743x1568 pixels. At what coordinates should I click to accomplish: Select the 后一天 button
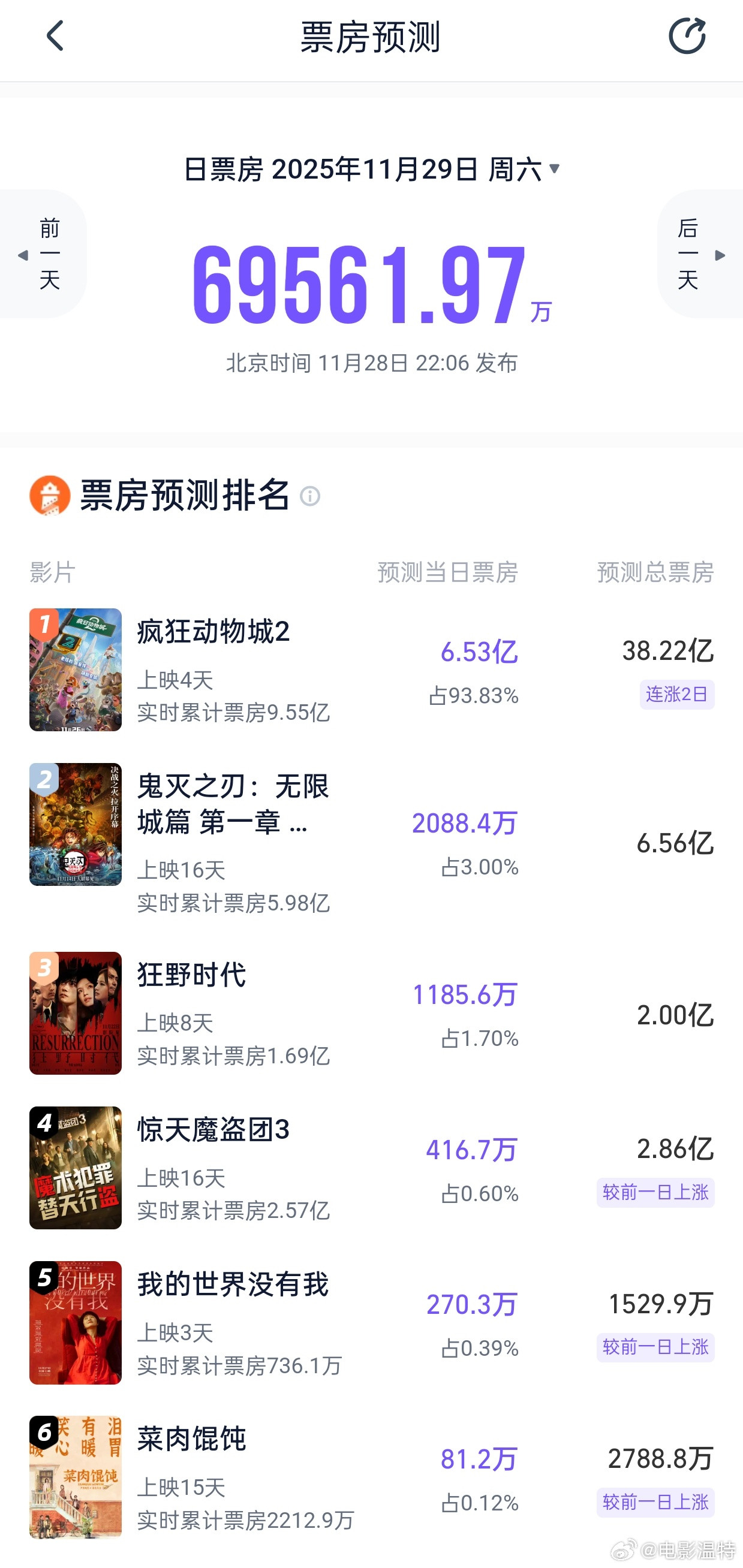click(688, 256)
